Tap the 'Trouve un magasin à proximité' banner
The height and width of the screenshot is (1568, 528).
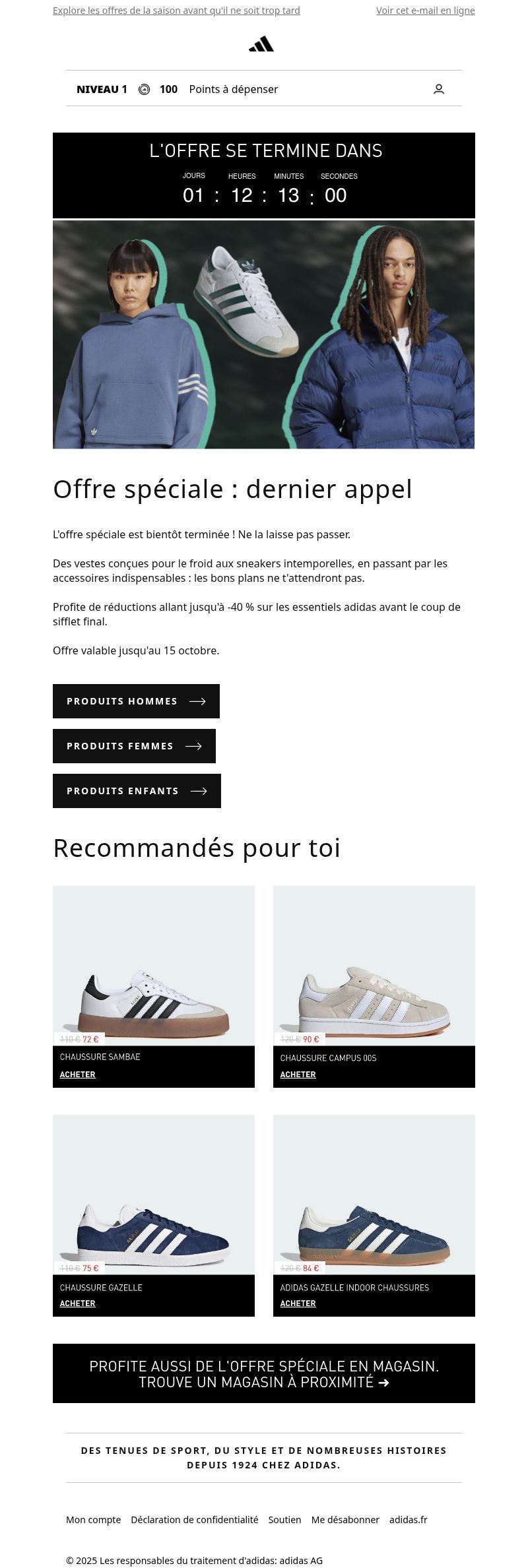264,1373
